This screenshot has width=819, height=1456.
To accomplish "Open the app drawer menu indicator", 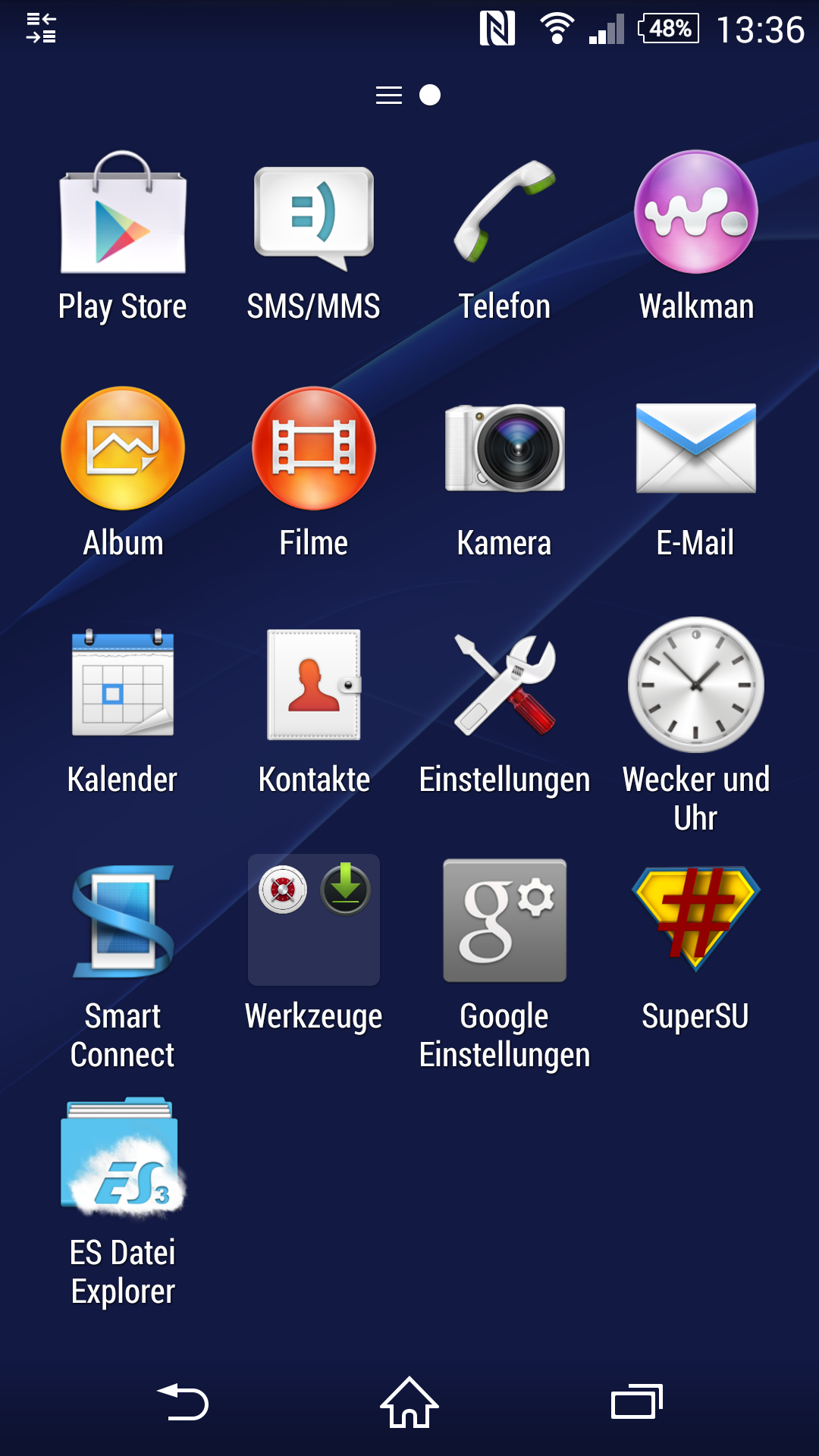I will 389,95.
